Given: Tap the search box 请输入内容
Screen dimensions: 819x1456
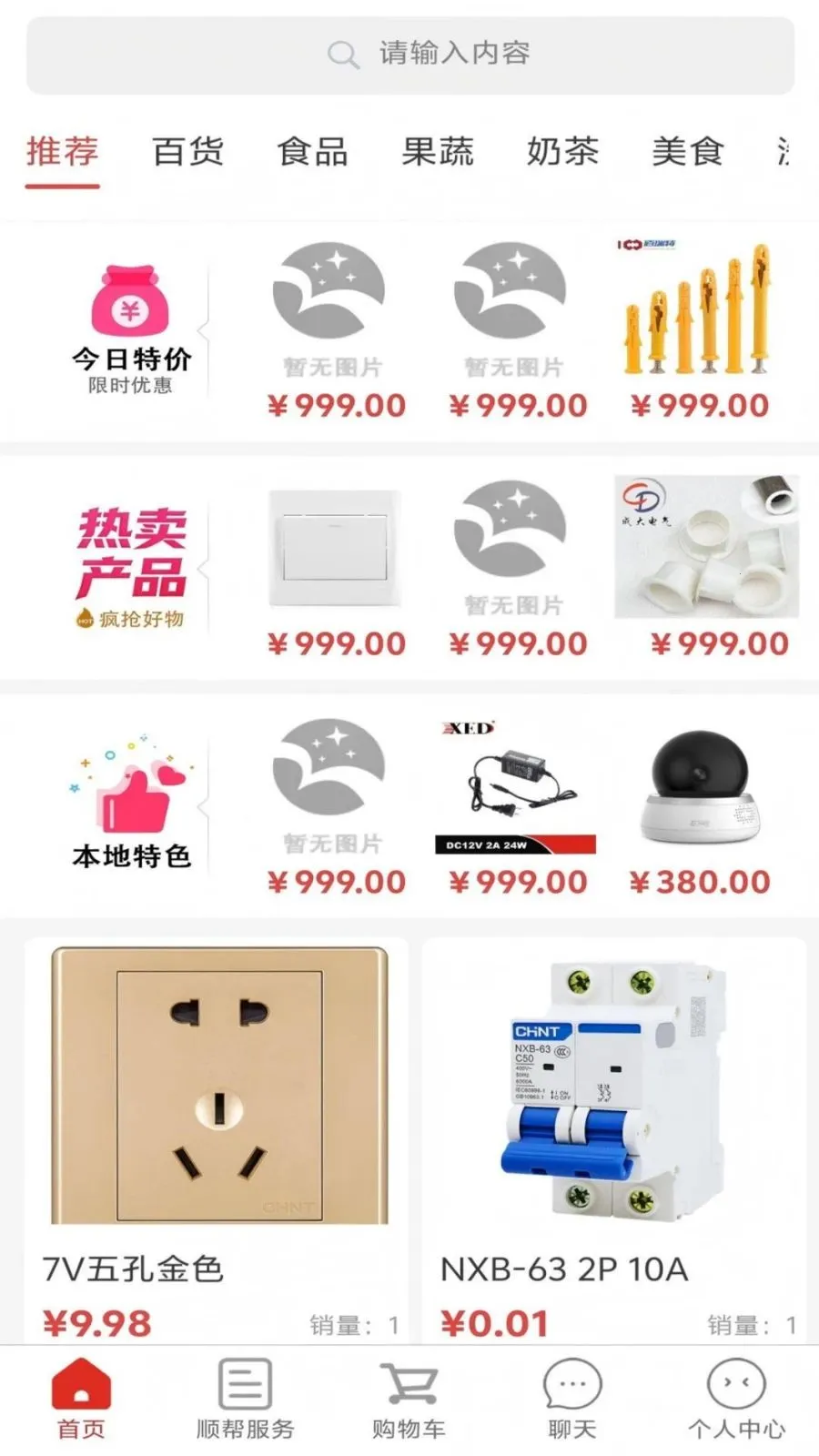Looking at the screenshot, I should (409, 54).
